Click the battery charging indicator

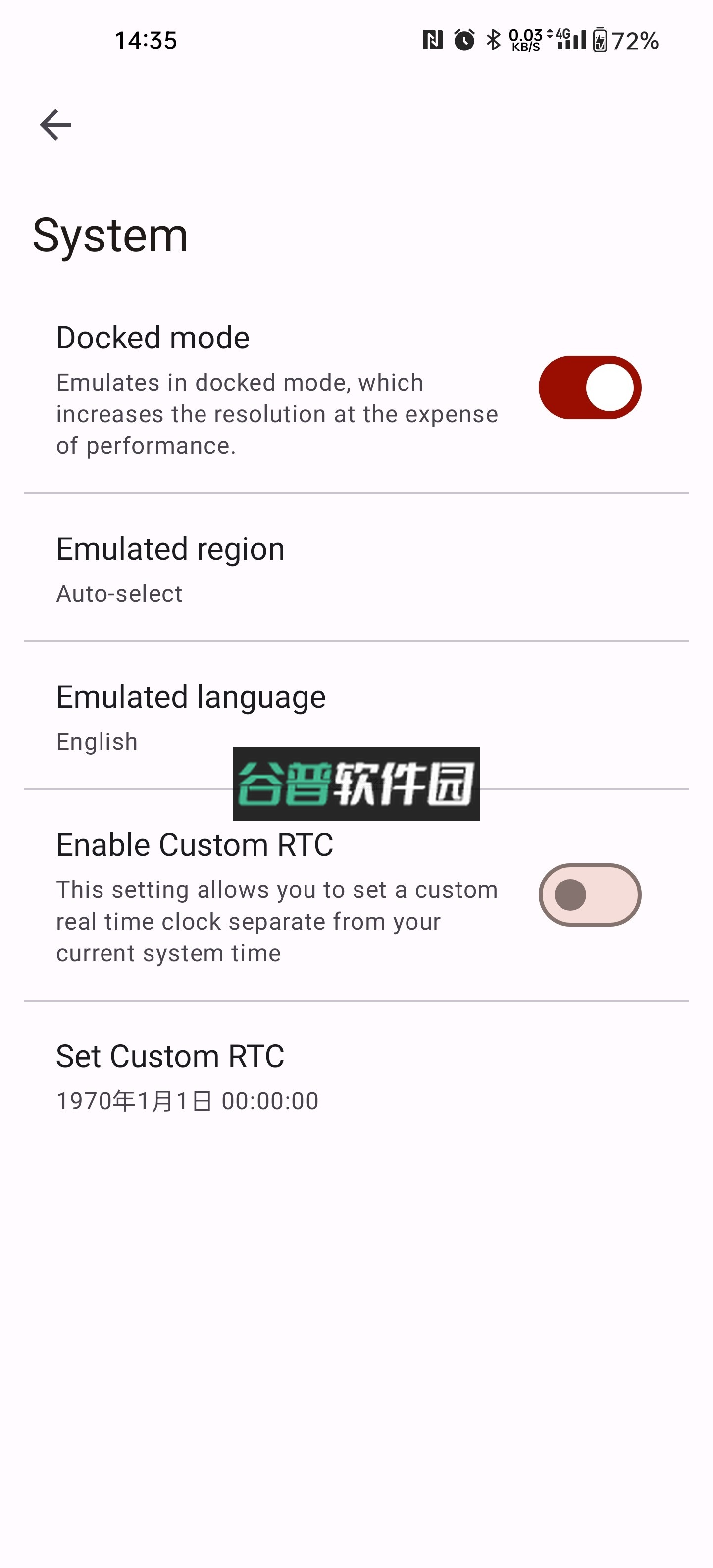pos(601,40)
